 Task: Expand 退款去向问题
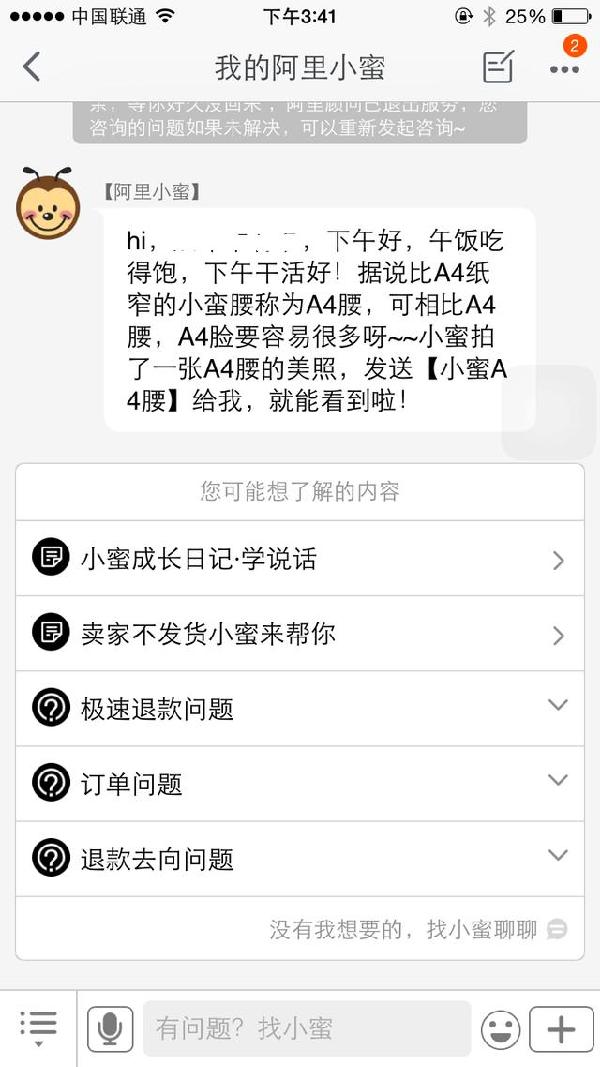point(300,859)
